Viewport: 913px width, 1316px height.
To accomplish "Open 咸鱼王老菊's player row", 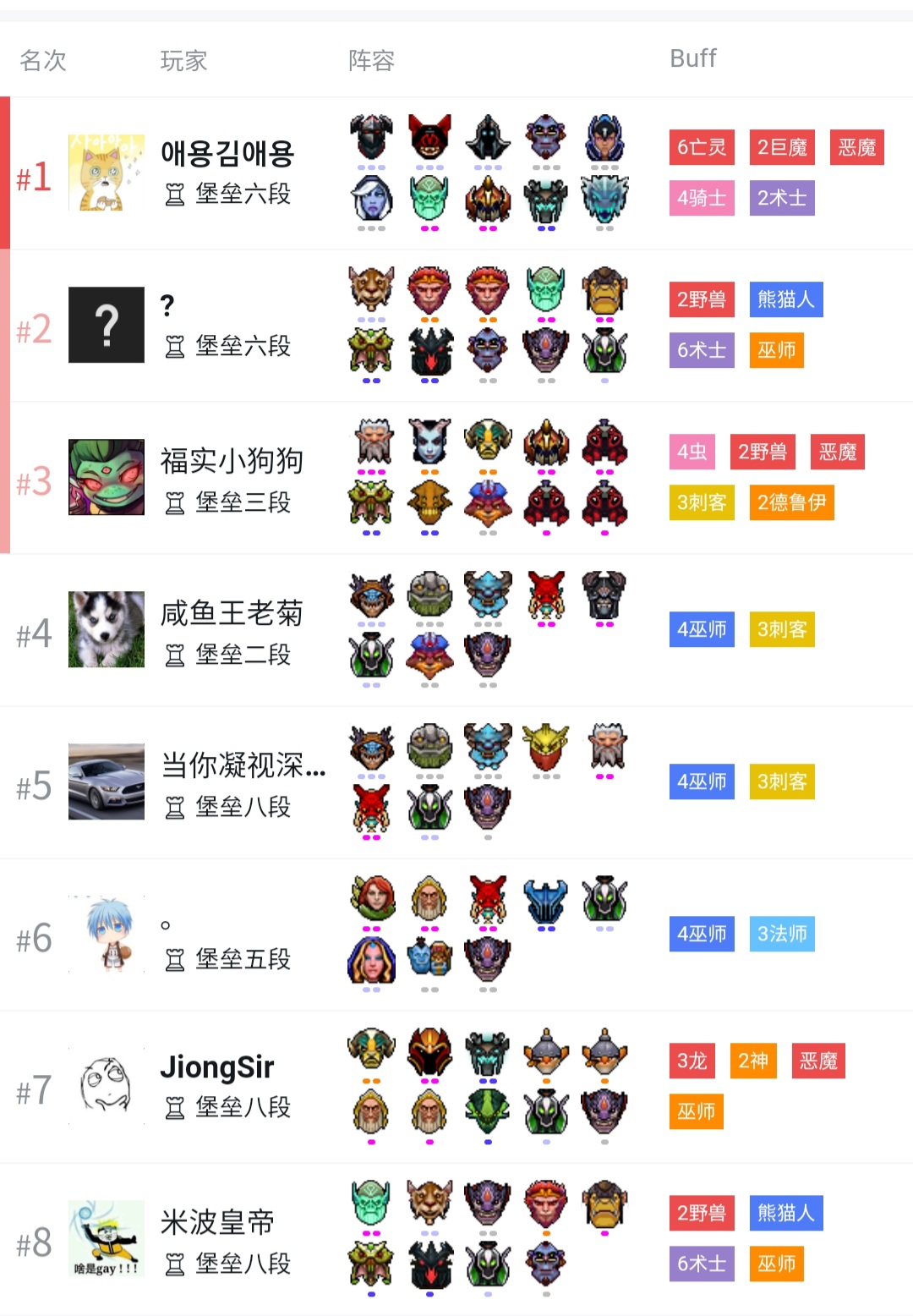I will click(231, 613).
